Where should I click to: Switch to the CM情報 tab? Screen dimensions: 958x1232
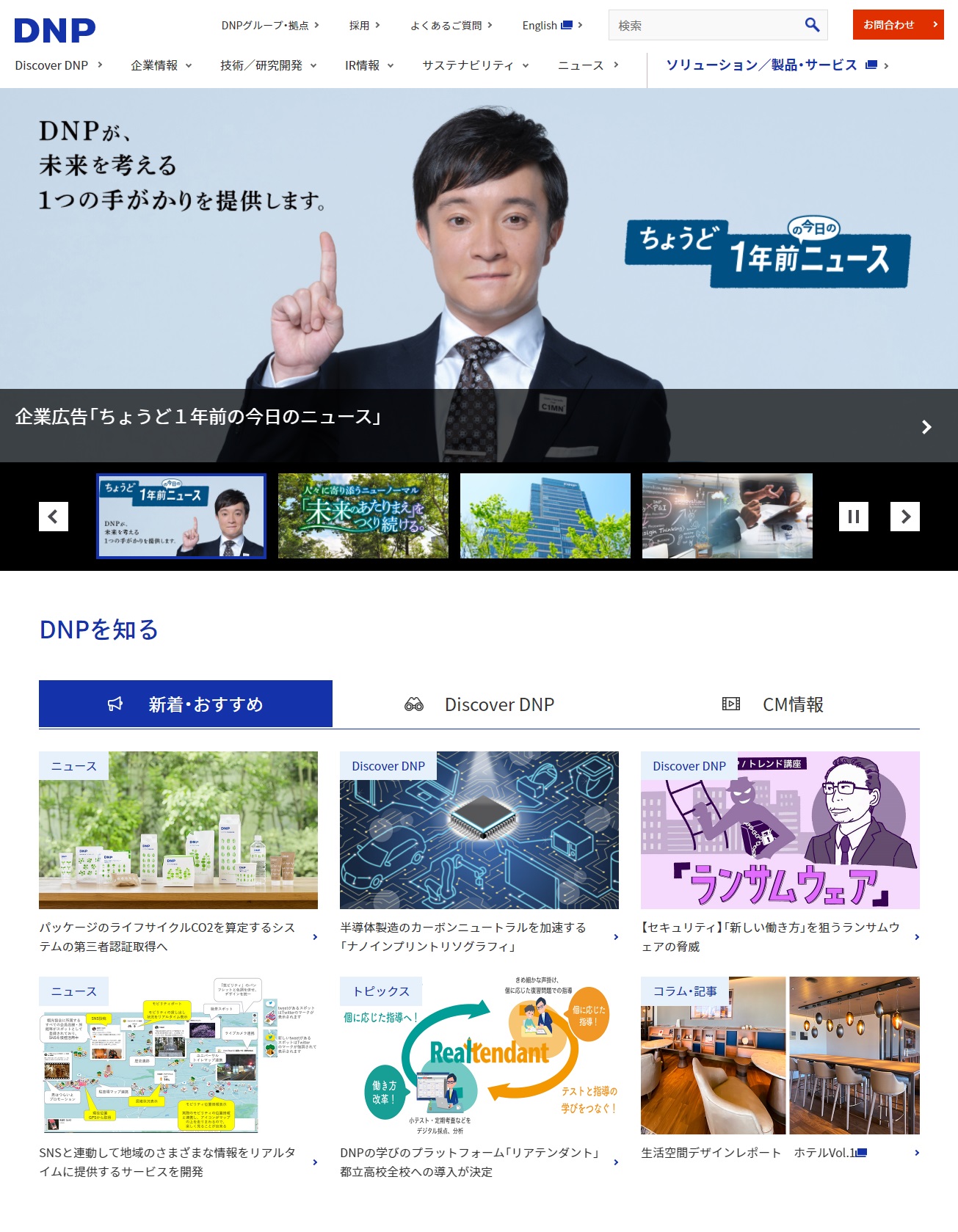772,704
